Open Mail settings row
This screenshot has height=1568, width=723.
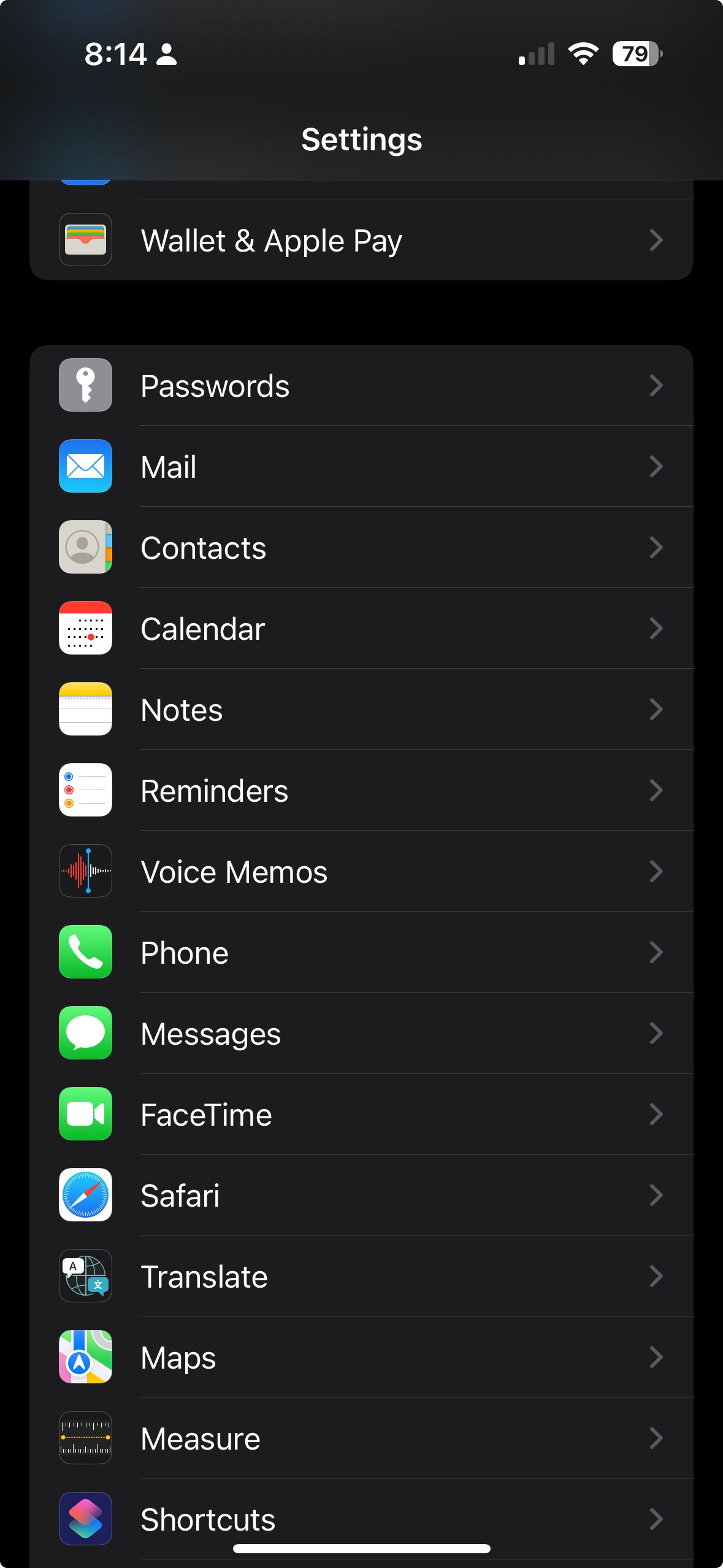click(362, 466)
